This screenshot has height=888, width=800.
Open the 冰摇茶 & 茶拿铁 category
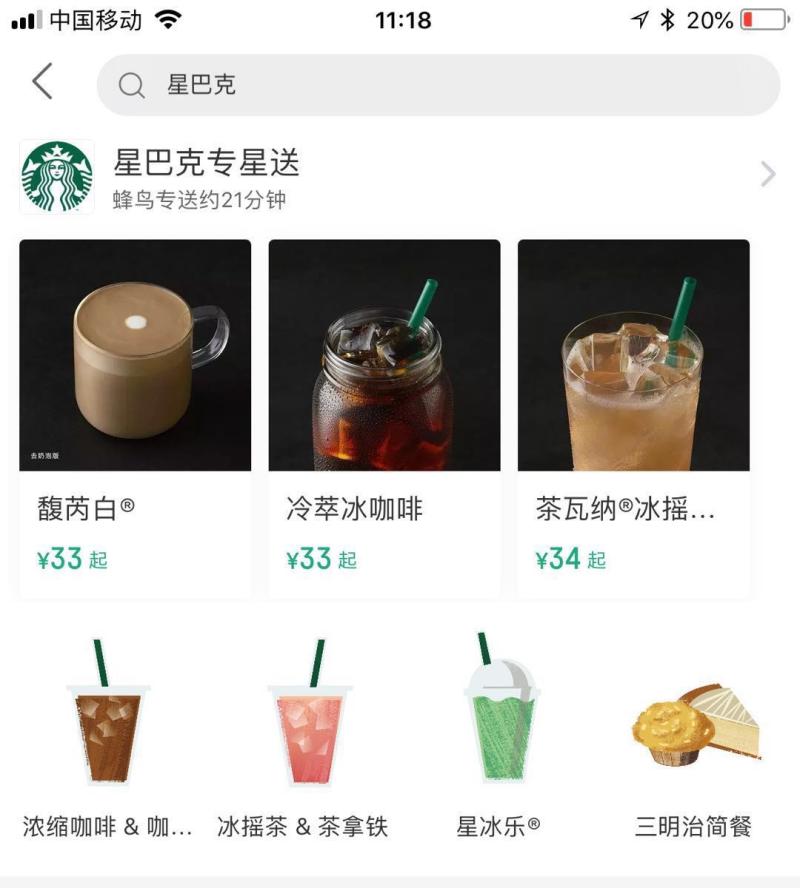302,740
